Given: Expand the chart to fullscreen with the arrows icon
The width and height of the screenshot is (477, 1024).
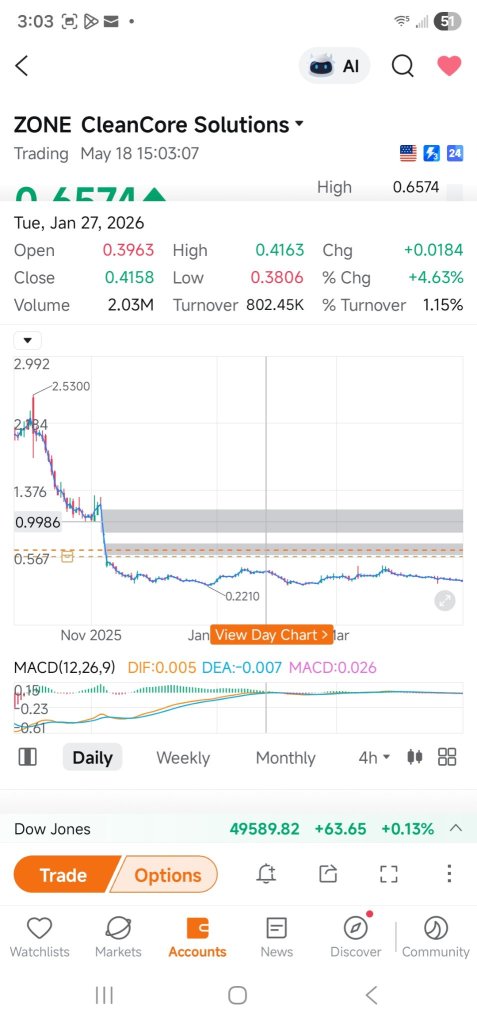Looking at the screenshot, I should click(x=445, y=601).
